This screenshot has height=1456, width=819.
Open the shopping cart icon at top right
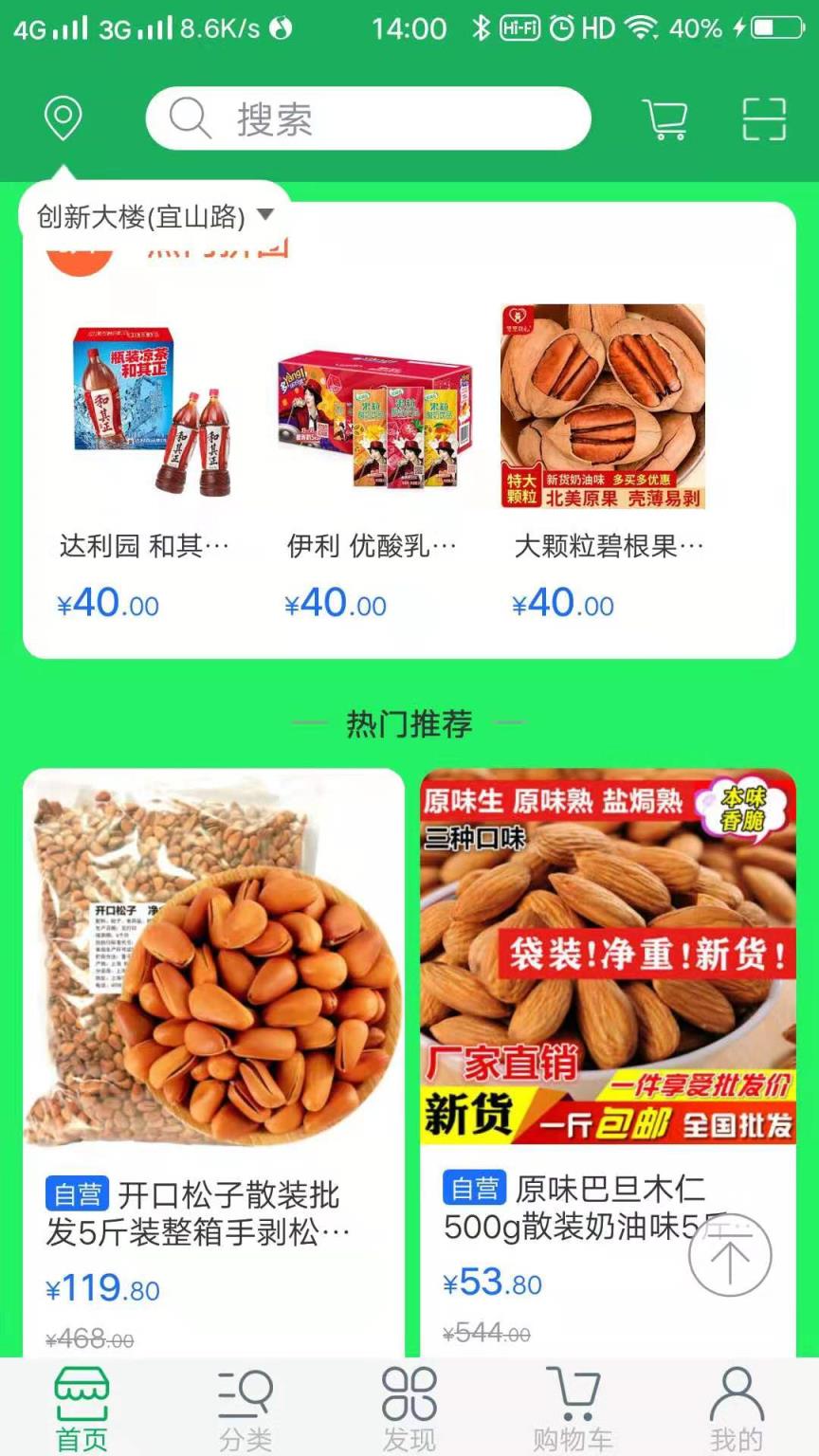(x=665, y=118)
